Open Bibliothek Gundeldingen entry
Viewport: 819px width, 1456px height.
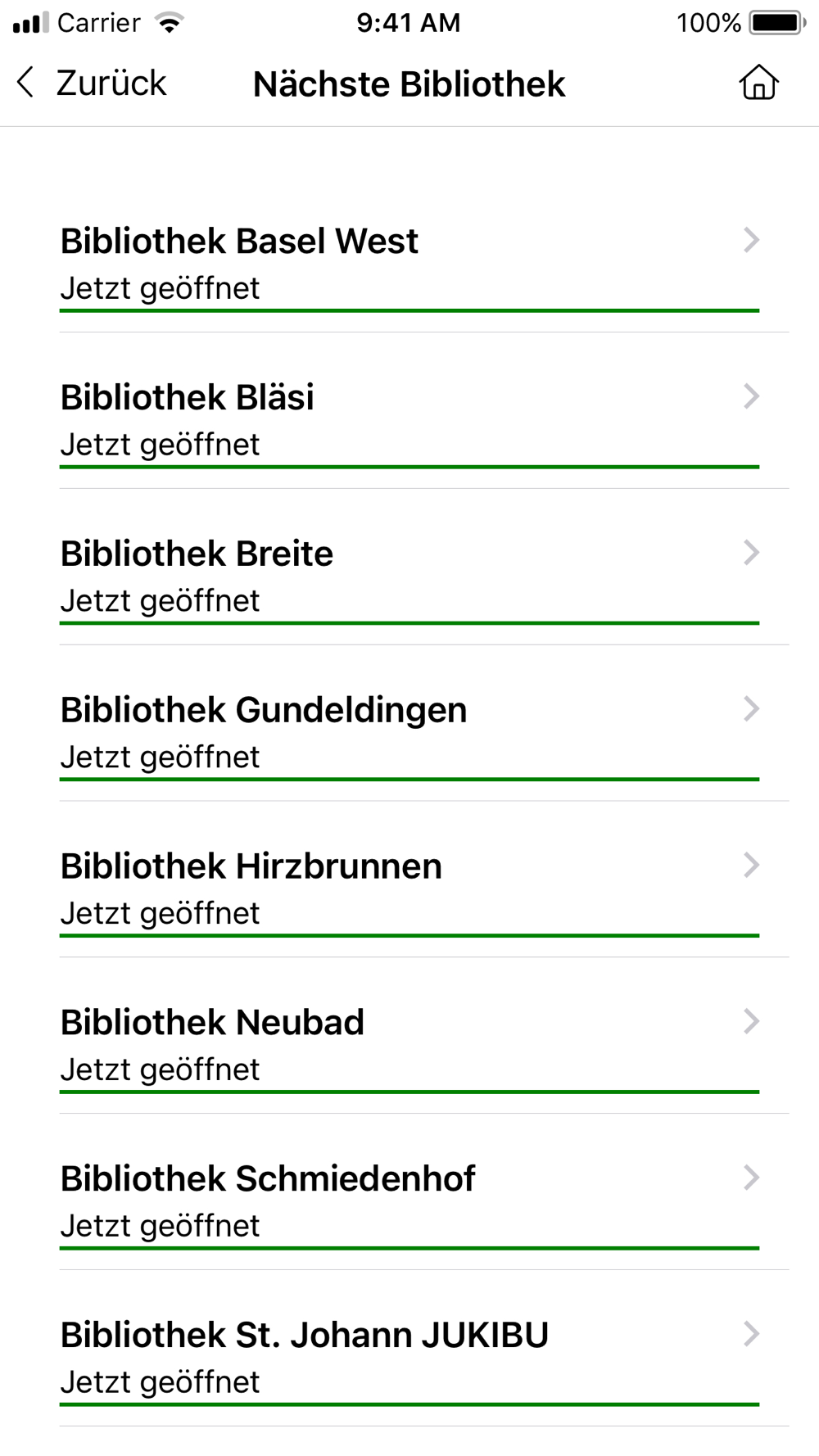click(x=409, y=731)
